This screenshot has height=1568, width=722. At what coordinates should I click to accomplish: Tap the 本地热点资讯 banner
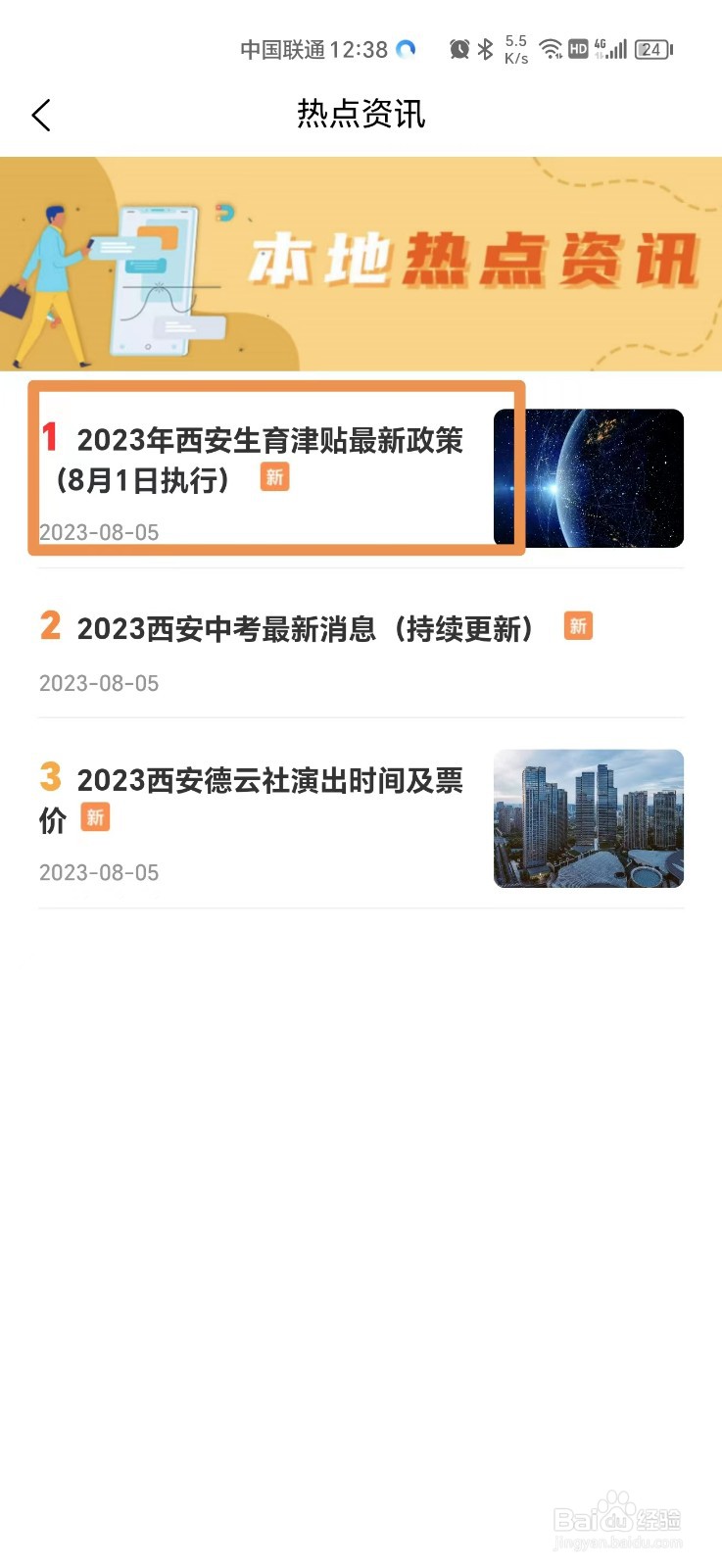361,265
